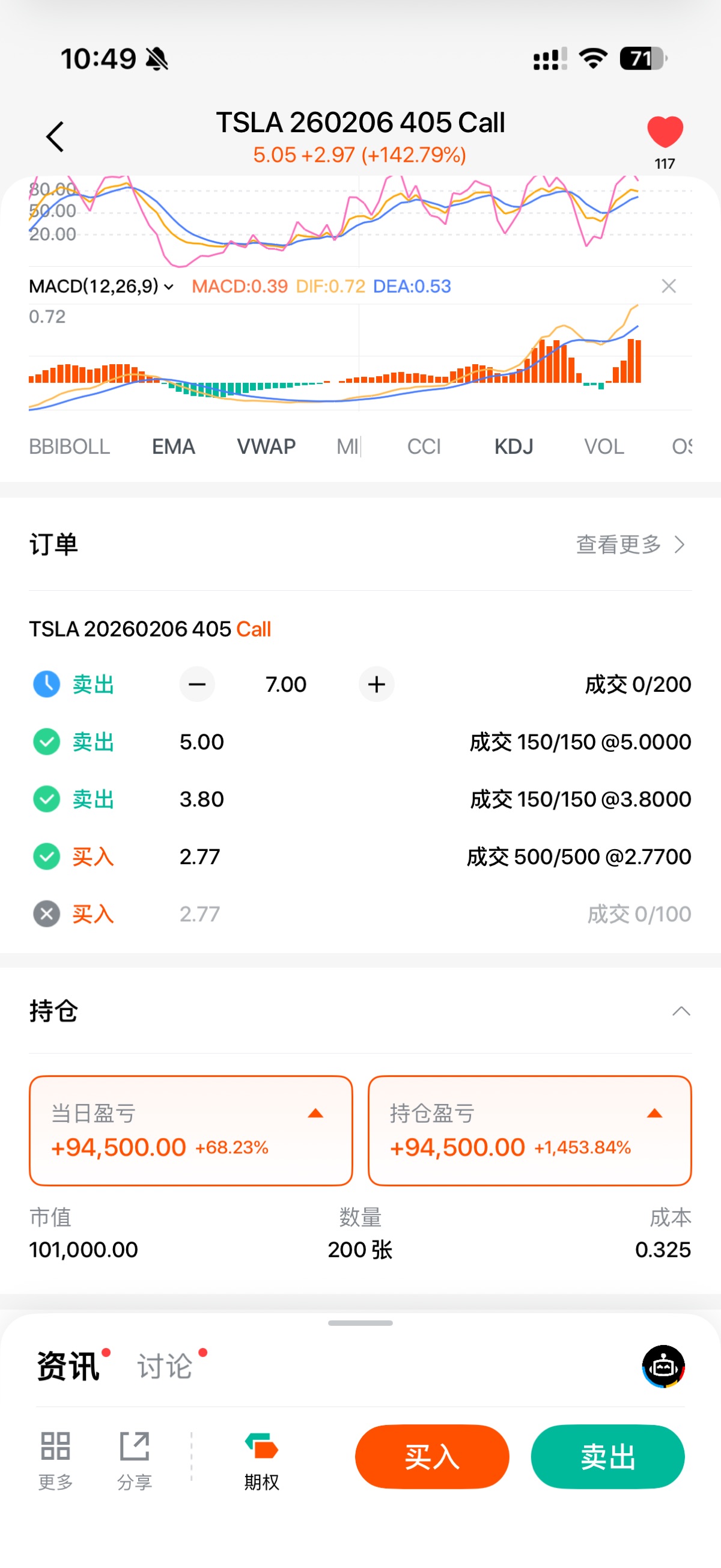
Task: Go back using the top-left arrow
Action: point(55,136)
